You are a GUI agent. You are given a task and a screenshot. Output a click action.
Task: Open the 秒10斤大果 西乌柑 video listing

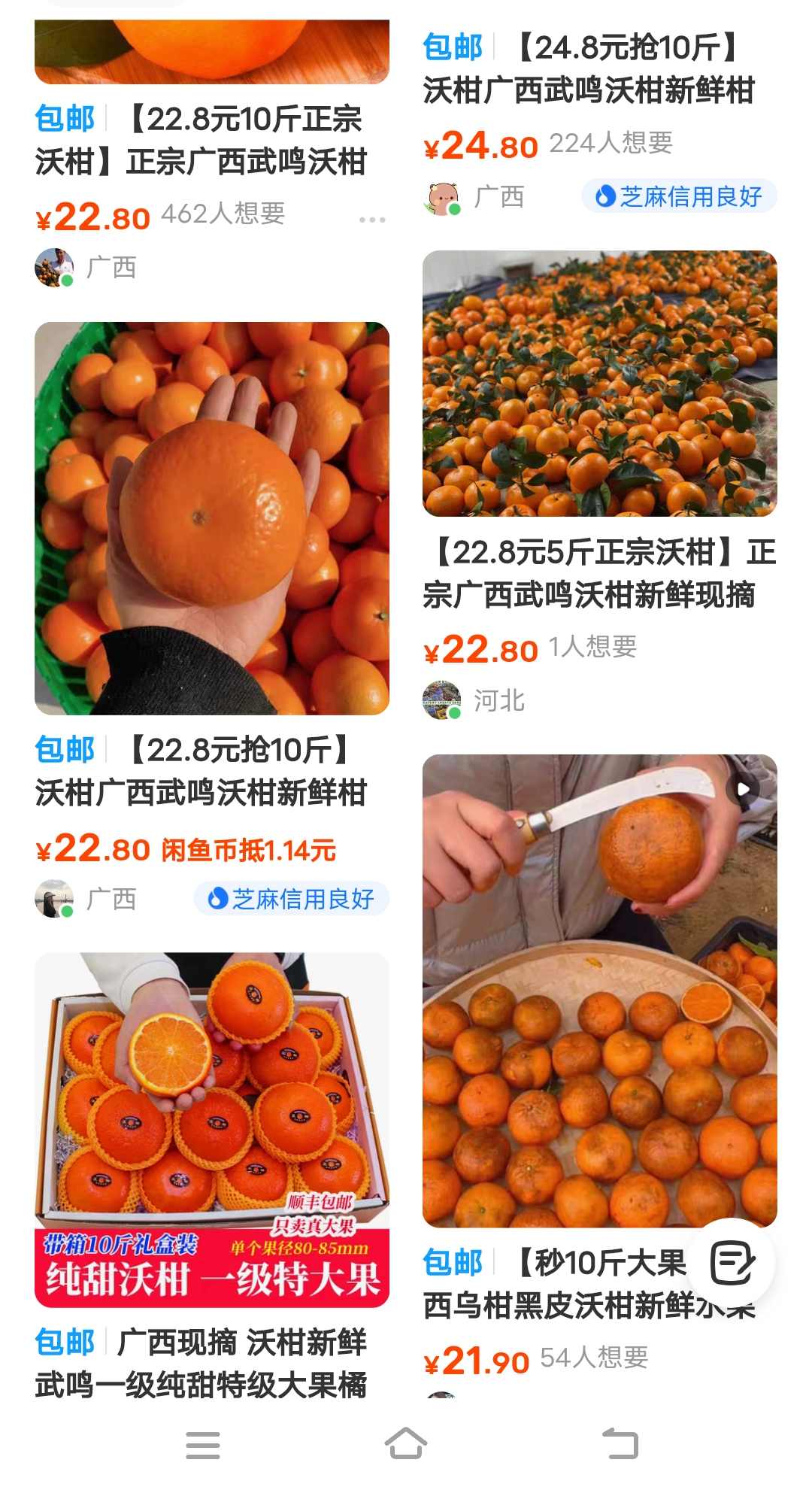[600, 991]
